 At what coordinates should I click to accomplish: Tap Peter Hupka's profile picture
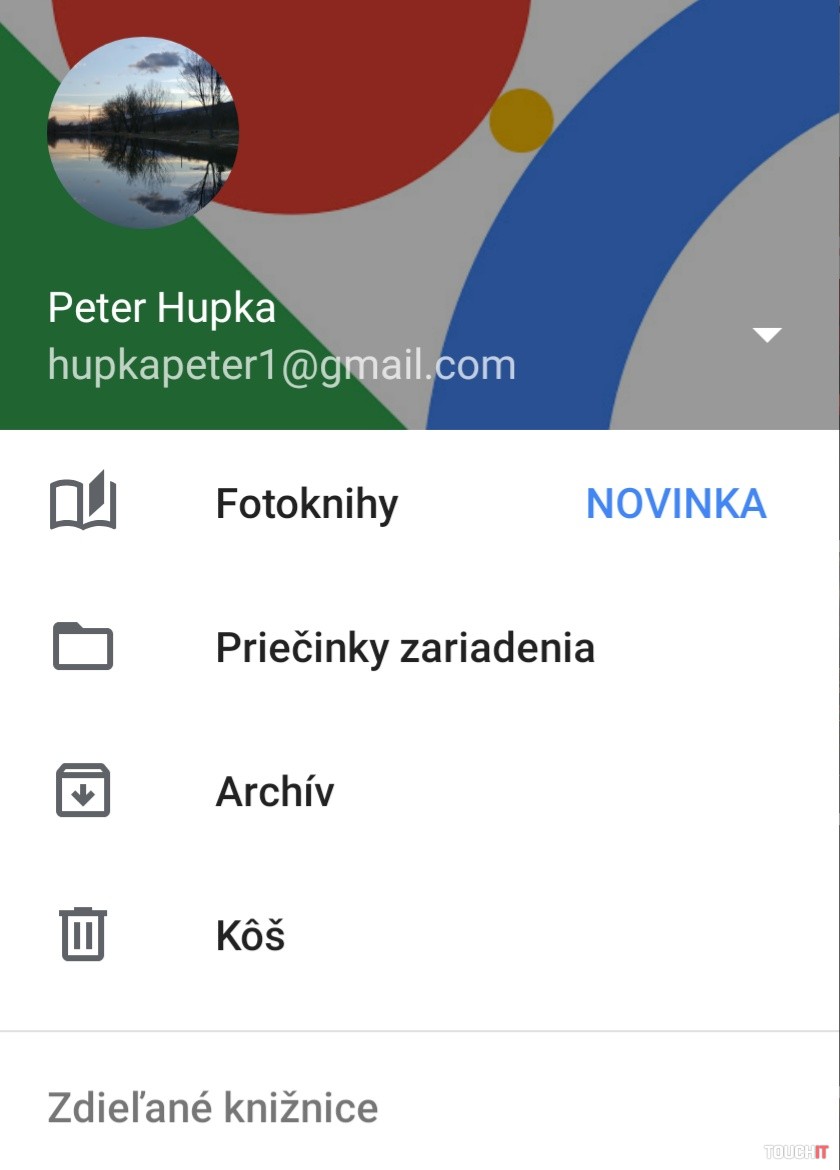[142, 133]
